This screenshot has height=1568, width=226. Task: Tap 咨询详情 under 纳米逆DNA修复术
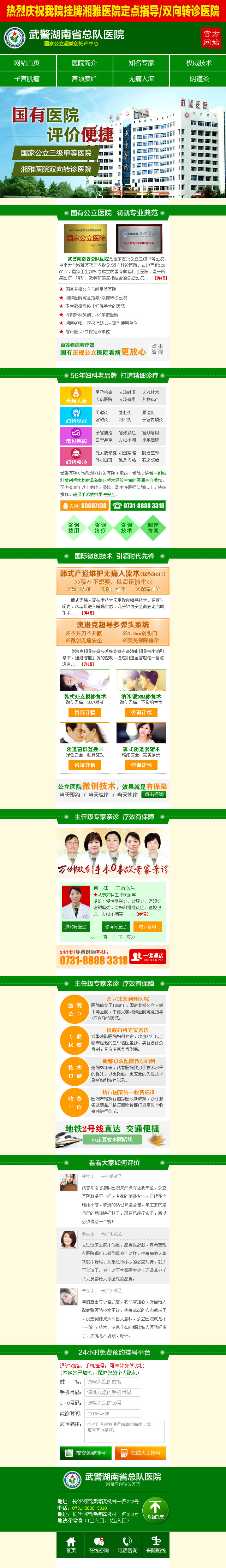click(x=141, y=712)
